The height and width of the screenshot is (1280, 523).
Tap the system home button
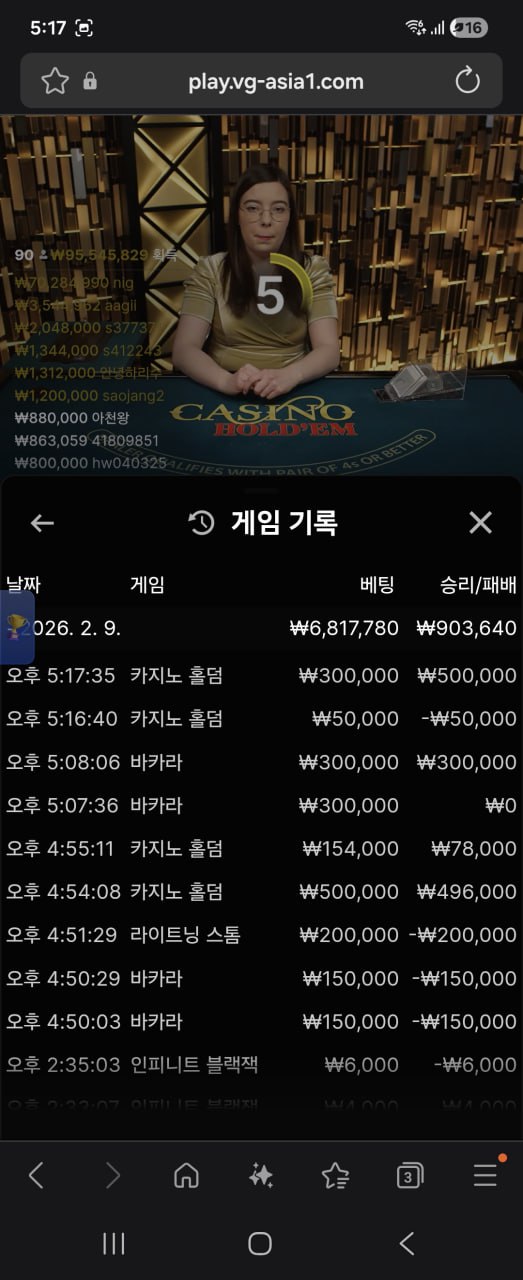[260, 1243]
